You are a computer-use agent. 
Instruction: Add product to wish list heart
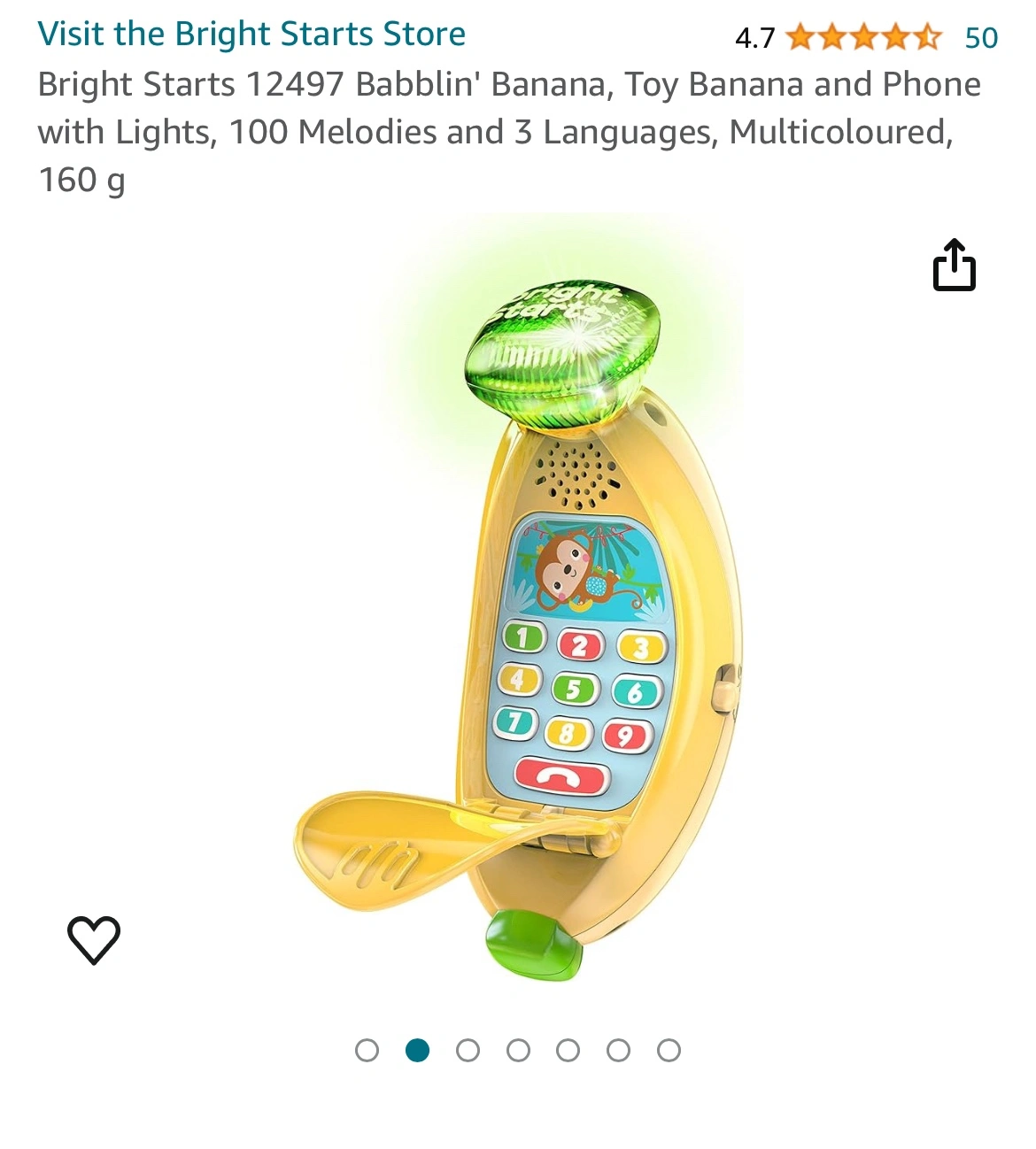click(x=94, y=939)
